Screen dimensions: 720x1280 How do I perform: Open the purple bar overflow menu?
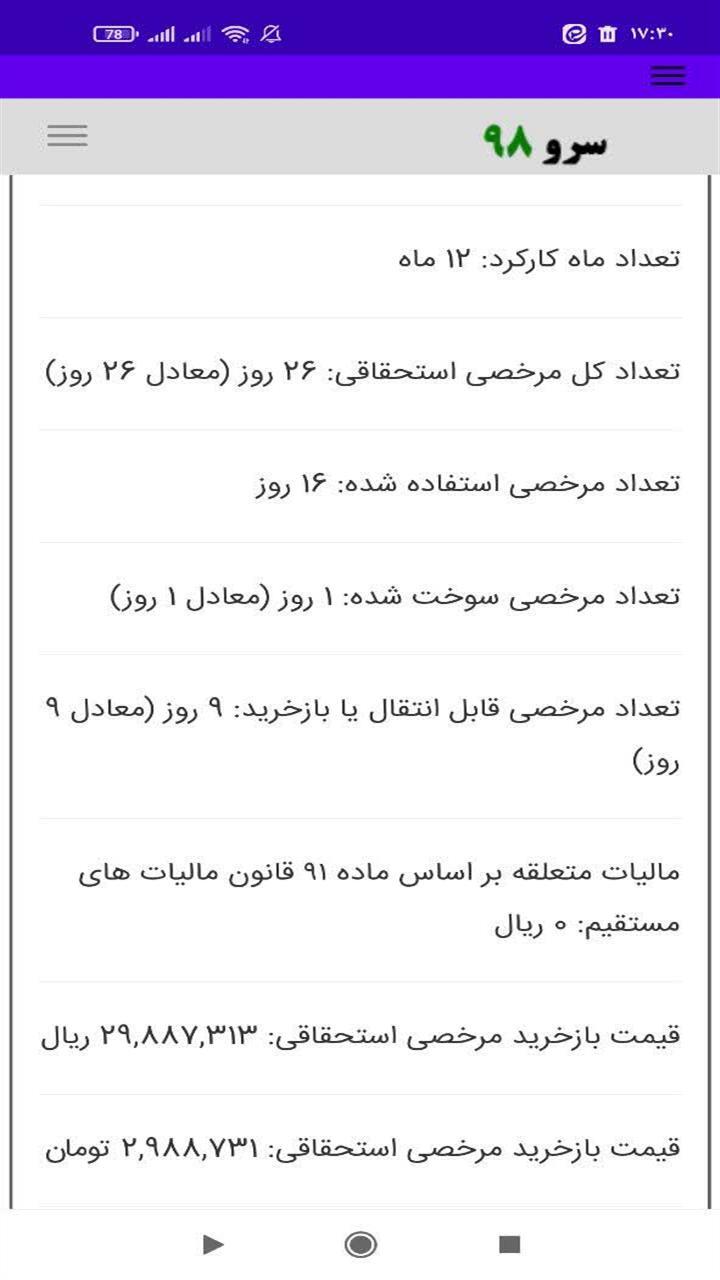[x=668, y=76]
